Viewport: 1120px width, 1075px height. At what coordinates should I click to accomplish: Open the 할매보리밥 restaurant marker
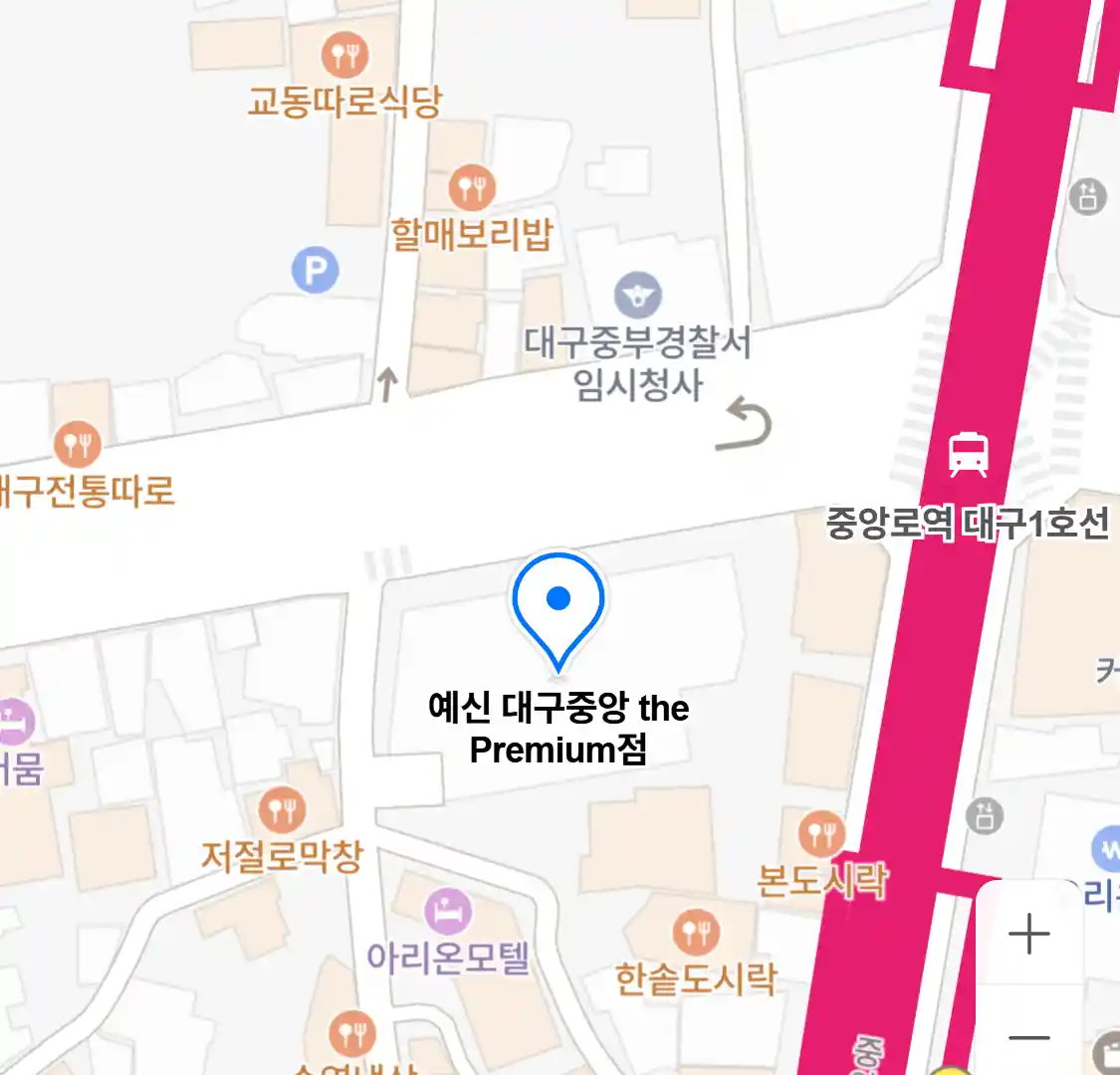click(x=472, y=186)
